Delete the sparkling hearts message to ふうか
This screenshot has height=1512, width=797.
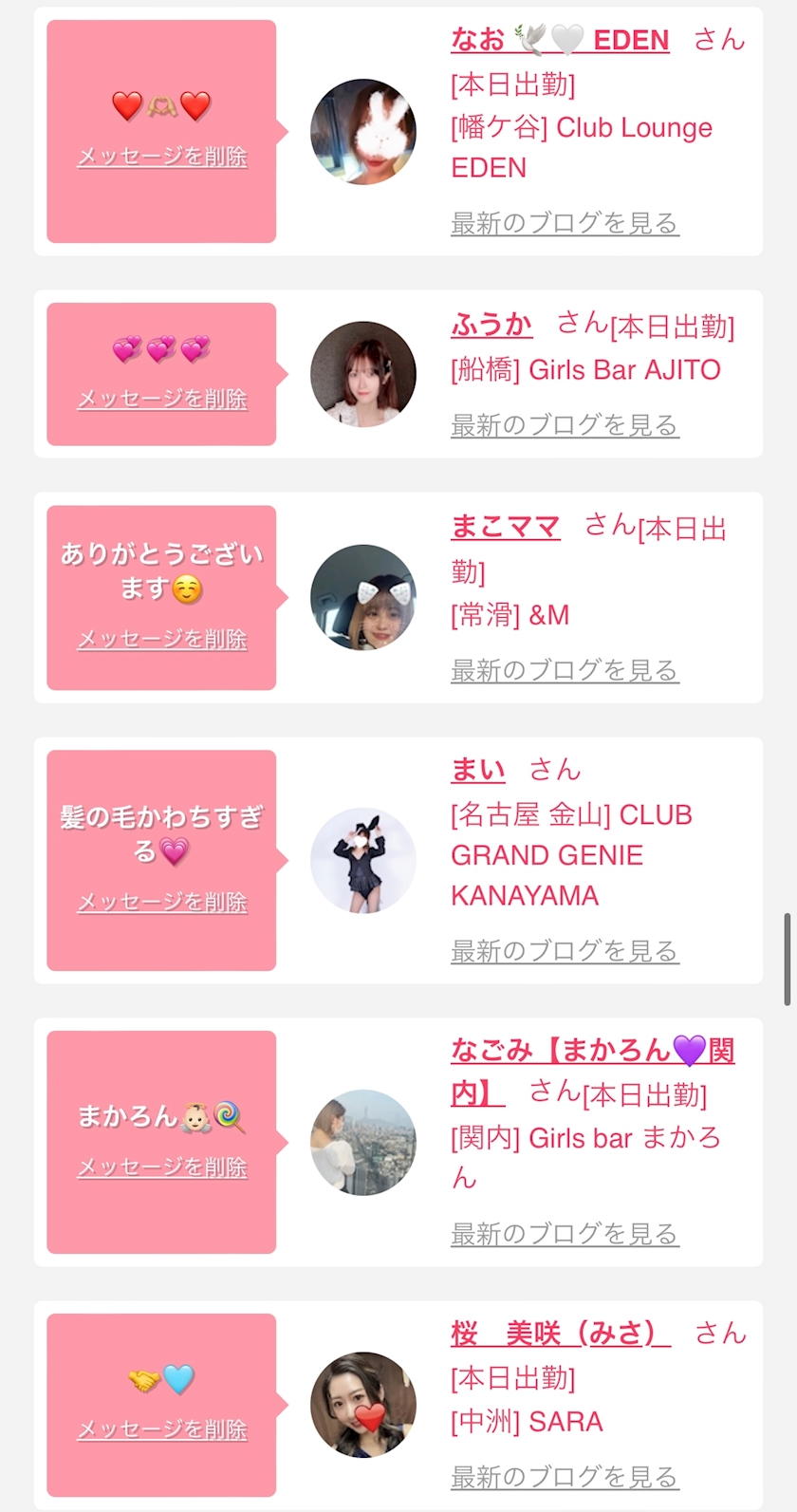pyautogui.click(x=161, y=400)
